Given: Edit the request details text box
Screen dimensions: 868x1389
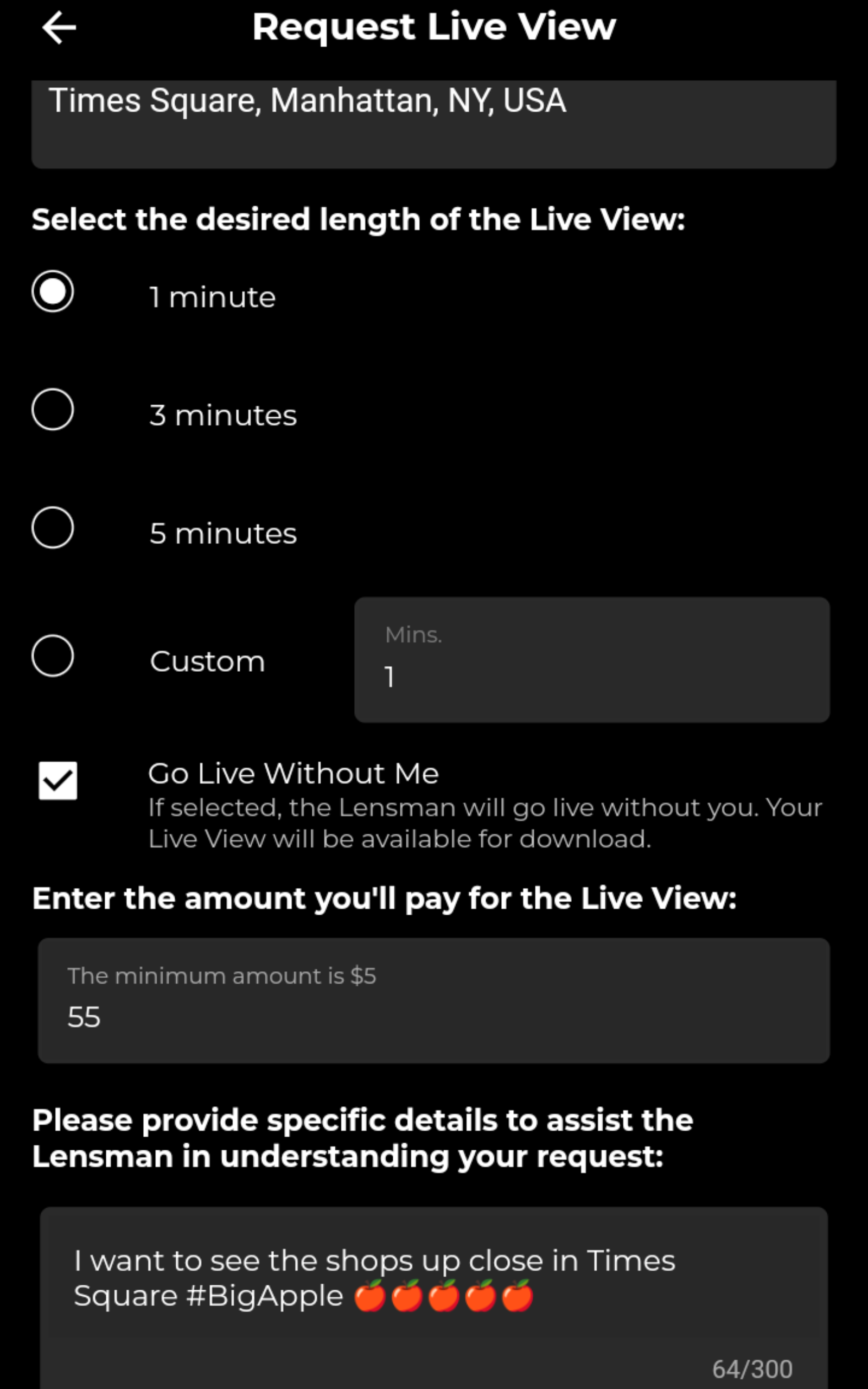Looking at the screenshot, I should tap(433, 1297).
